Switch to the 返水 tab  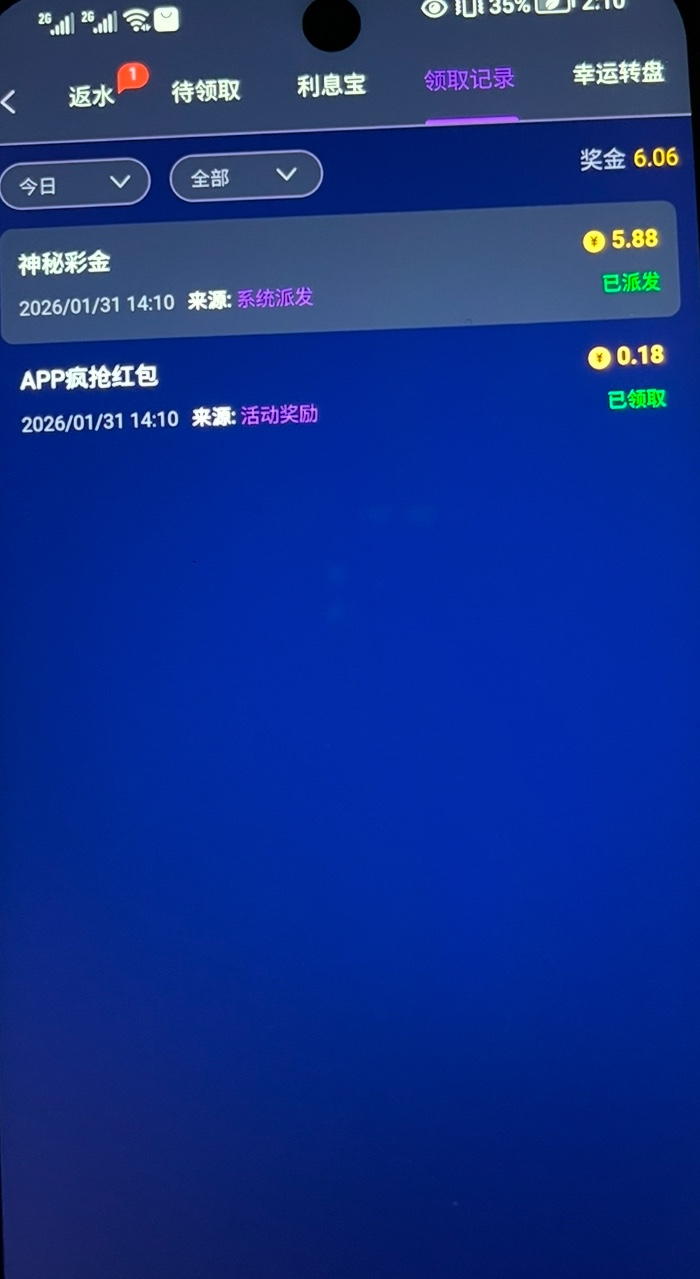(92, 95)
